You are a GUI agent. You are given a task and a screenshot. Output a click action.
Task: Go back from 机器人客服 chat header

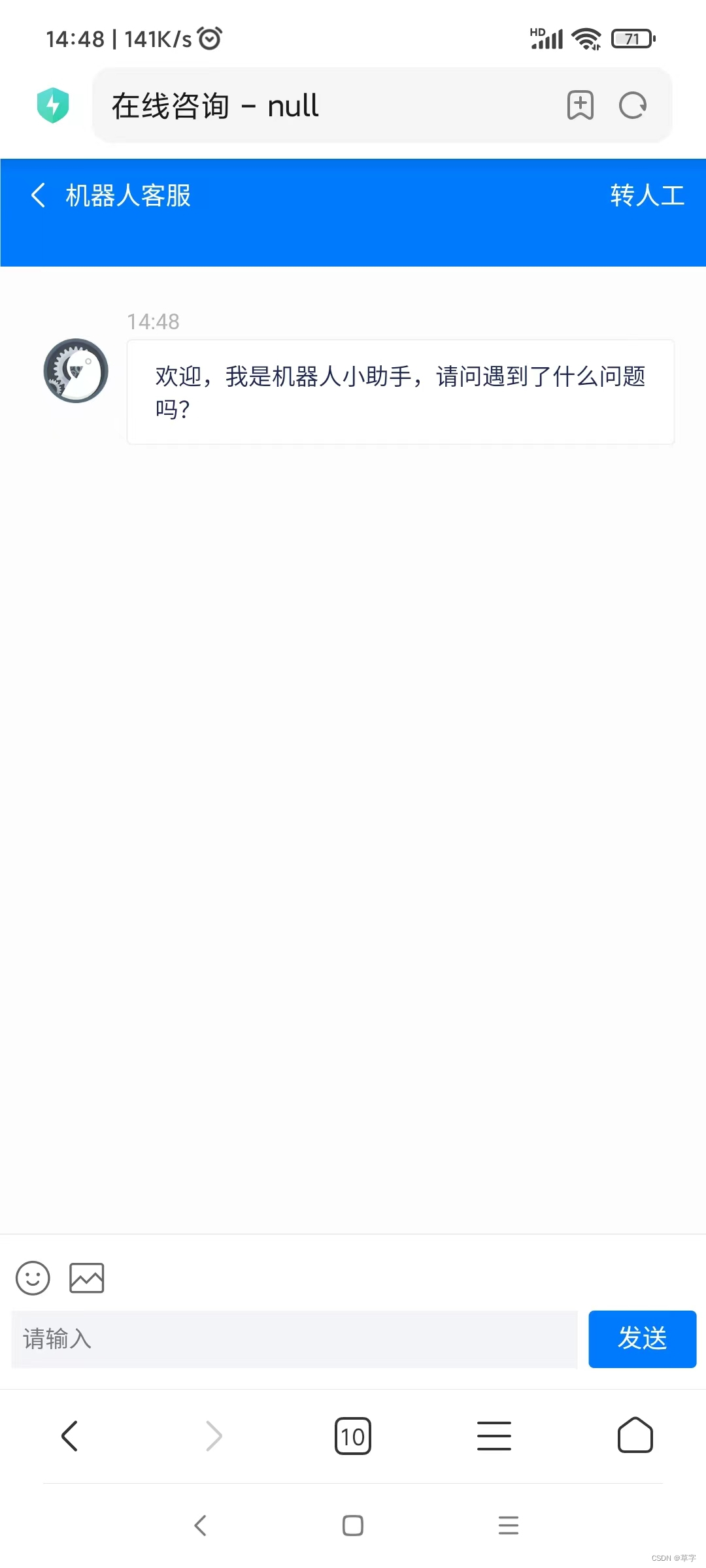[38, 195]
